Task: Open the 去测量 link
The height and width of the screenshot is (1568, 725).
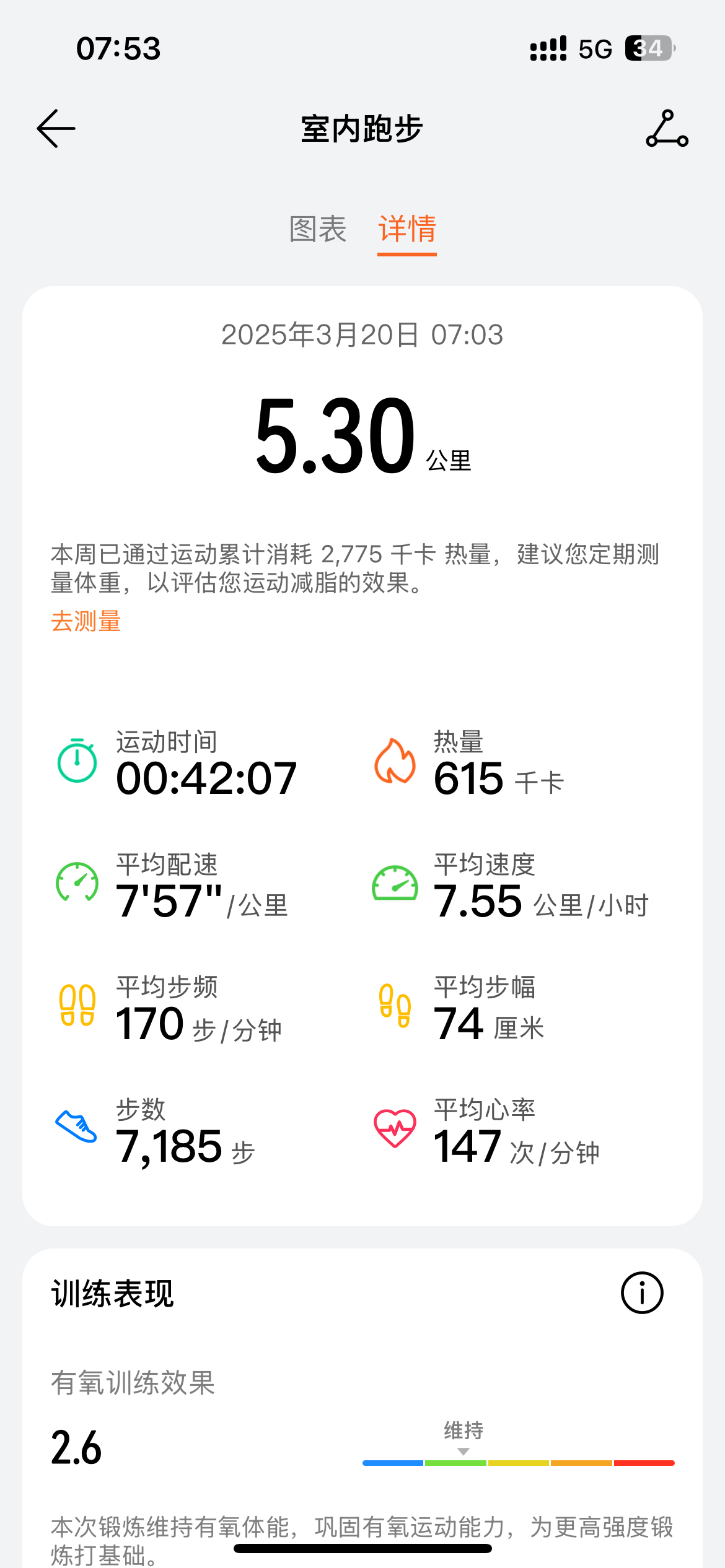Action: 86,621
